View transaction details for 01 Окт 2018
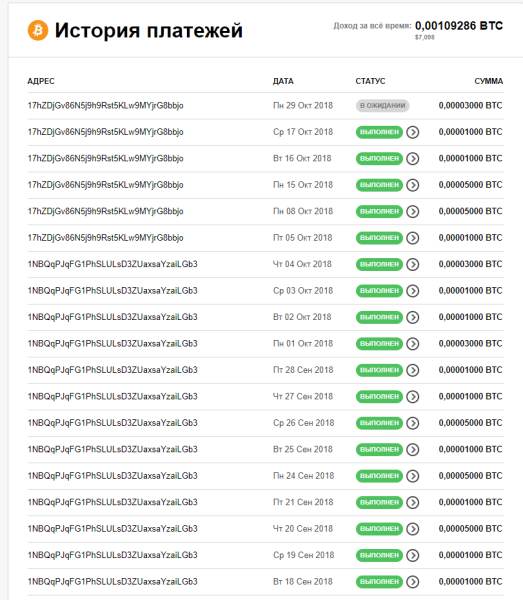 pos(412,344)
